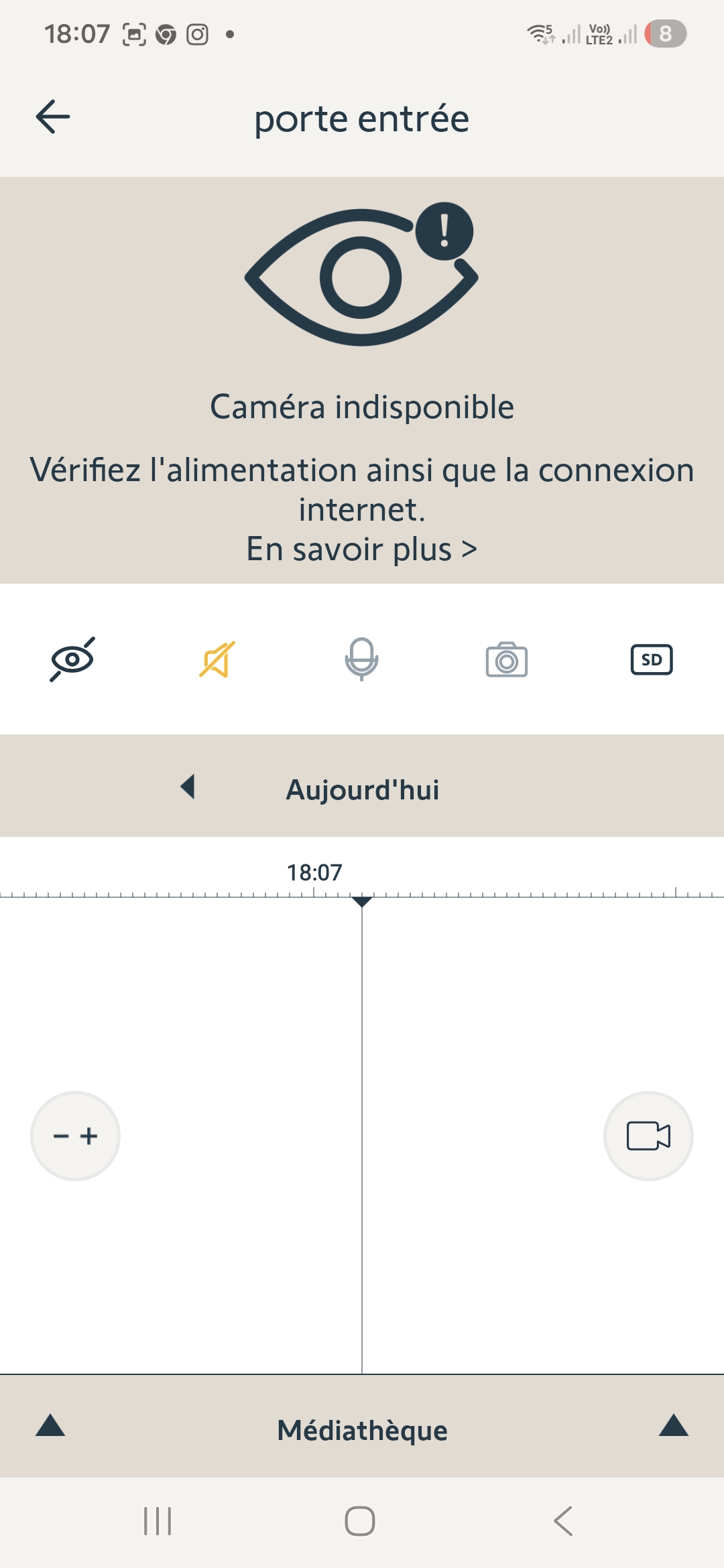Viewport: 724px width, 1568px height.
Task: Unmute the camera sound
Action: pos(217,659)
